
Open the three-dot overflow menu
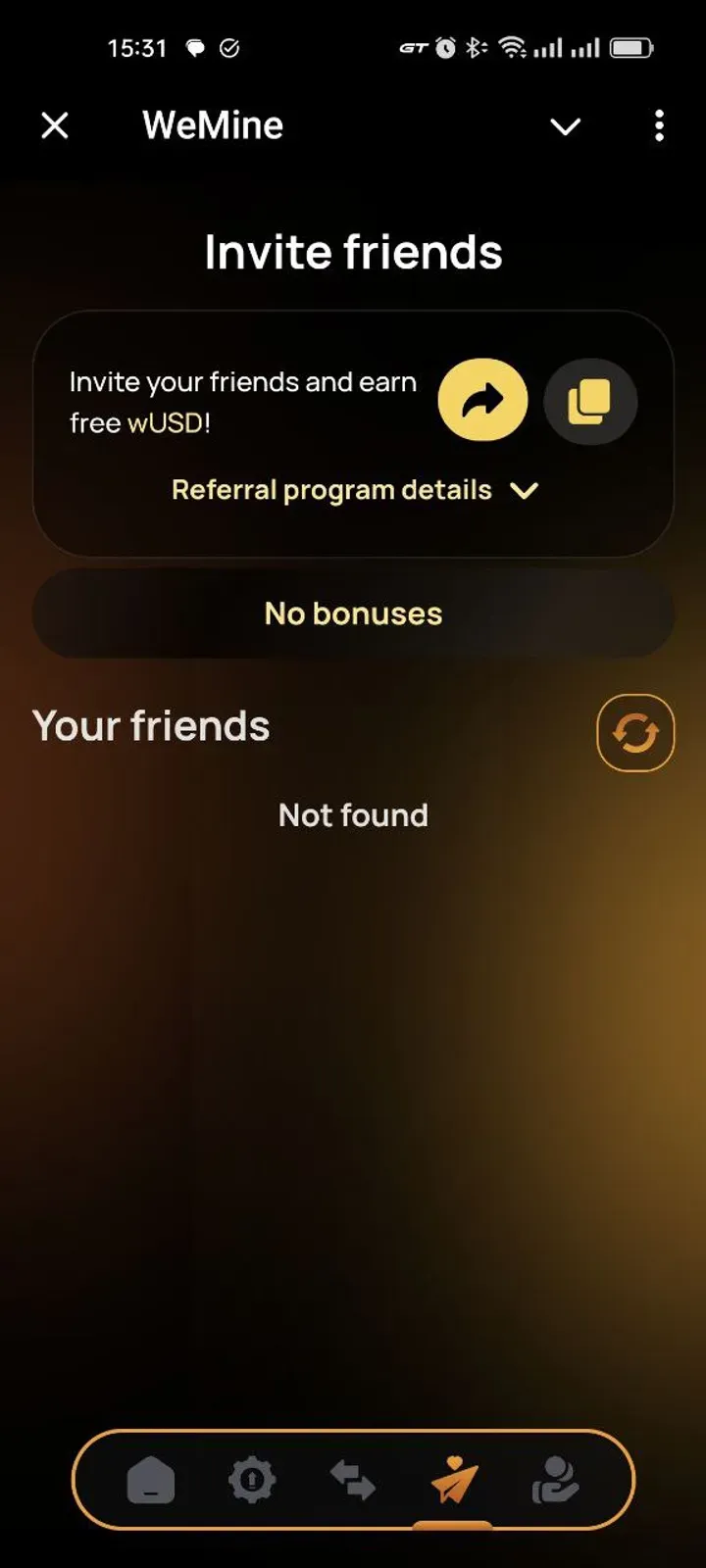[x=659, y=125]
